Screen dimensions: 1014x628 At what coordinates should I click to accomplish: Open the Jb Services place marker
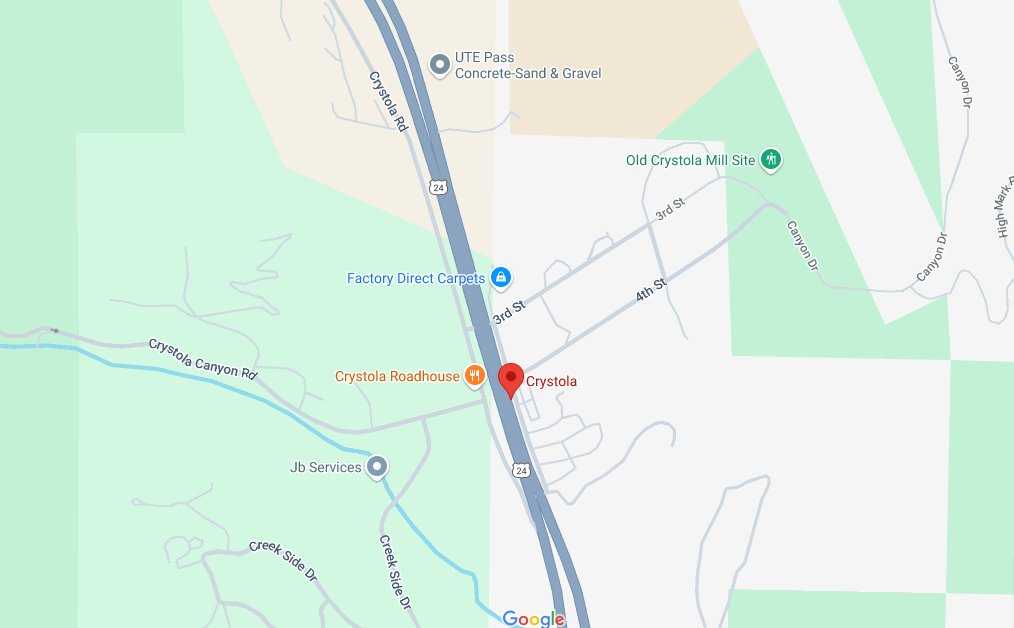pyautogui.click(x=377, y=466)
